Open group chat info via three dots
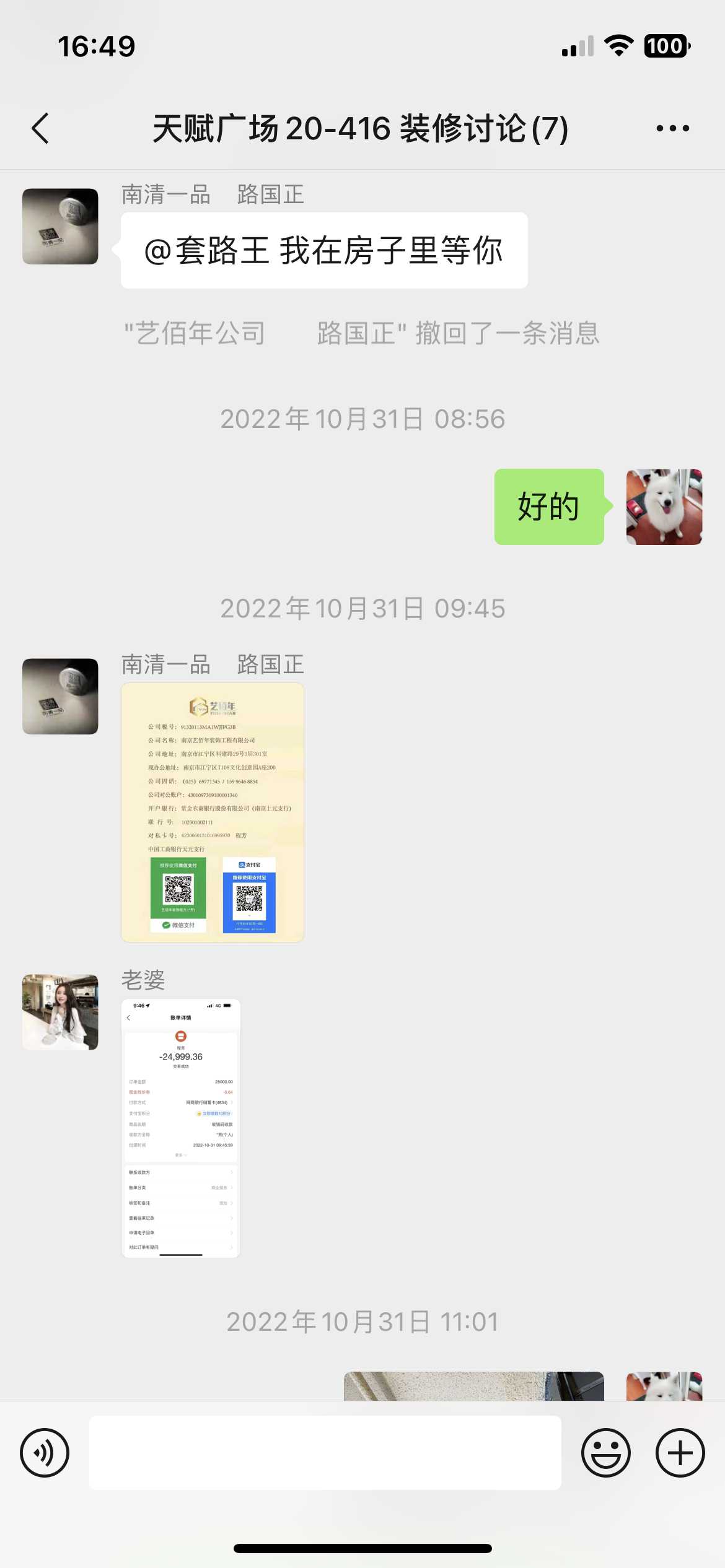 [x=672, y=129]
